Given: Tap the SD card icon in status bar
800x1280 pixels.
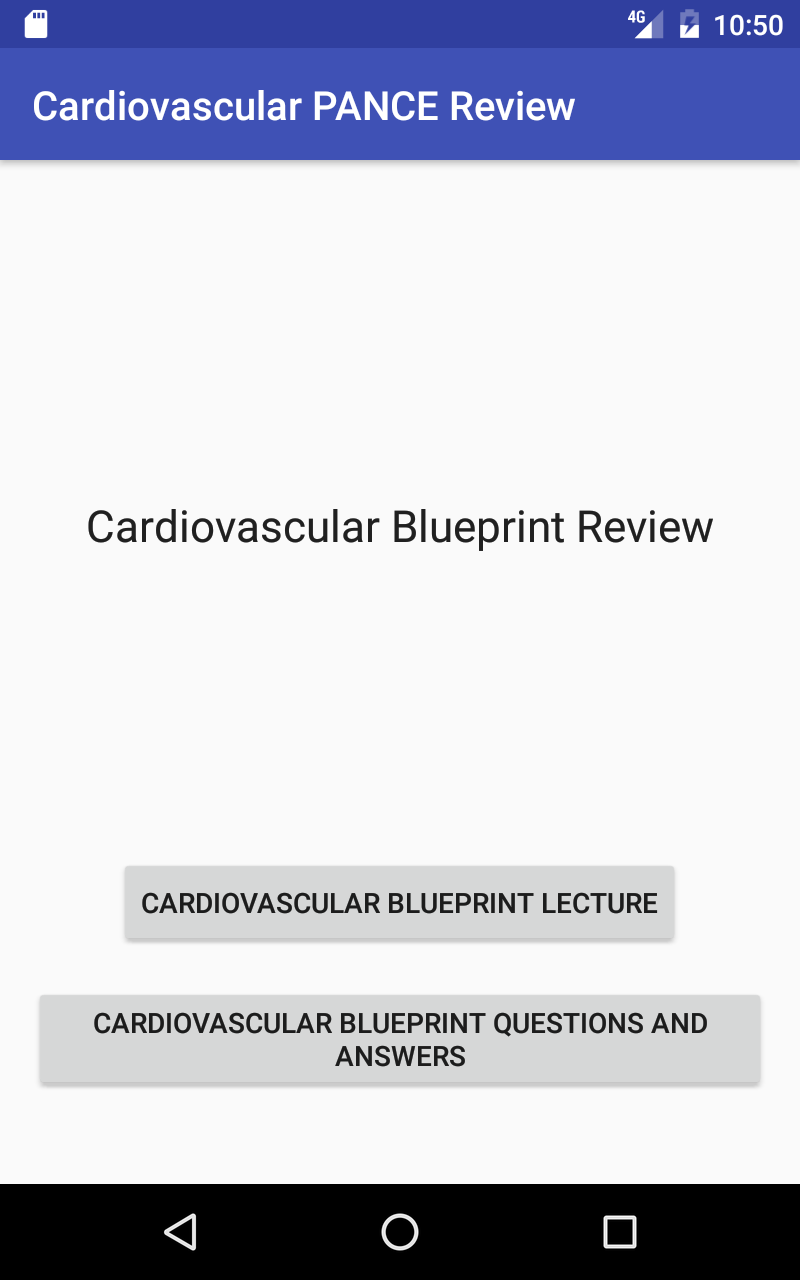Looking at the screenshot, I should [37, 24].
